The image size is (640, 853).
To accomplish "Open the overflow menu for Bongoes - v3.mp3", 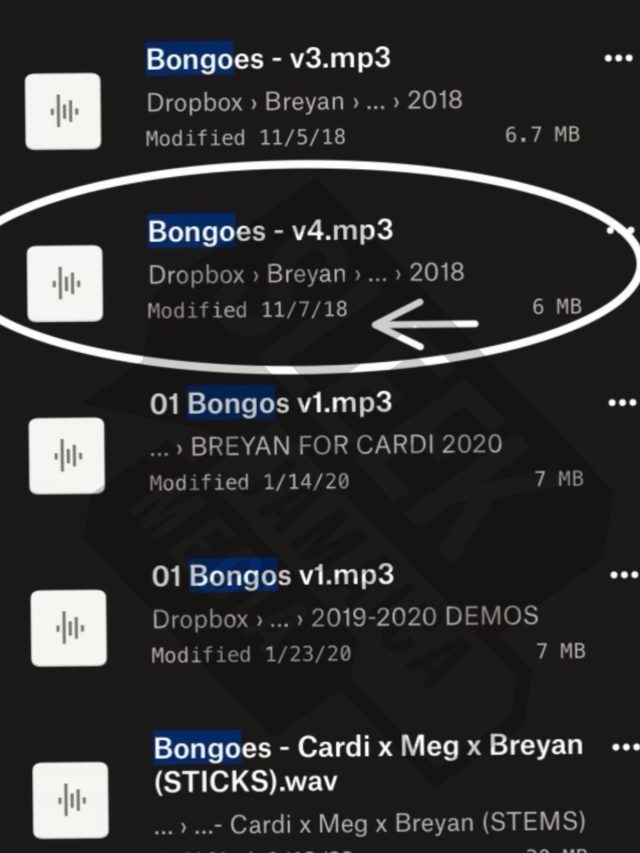I will [620, 59].
